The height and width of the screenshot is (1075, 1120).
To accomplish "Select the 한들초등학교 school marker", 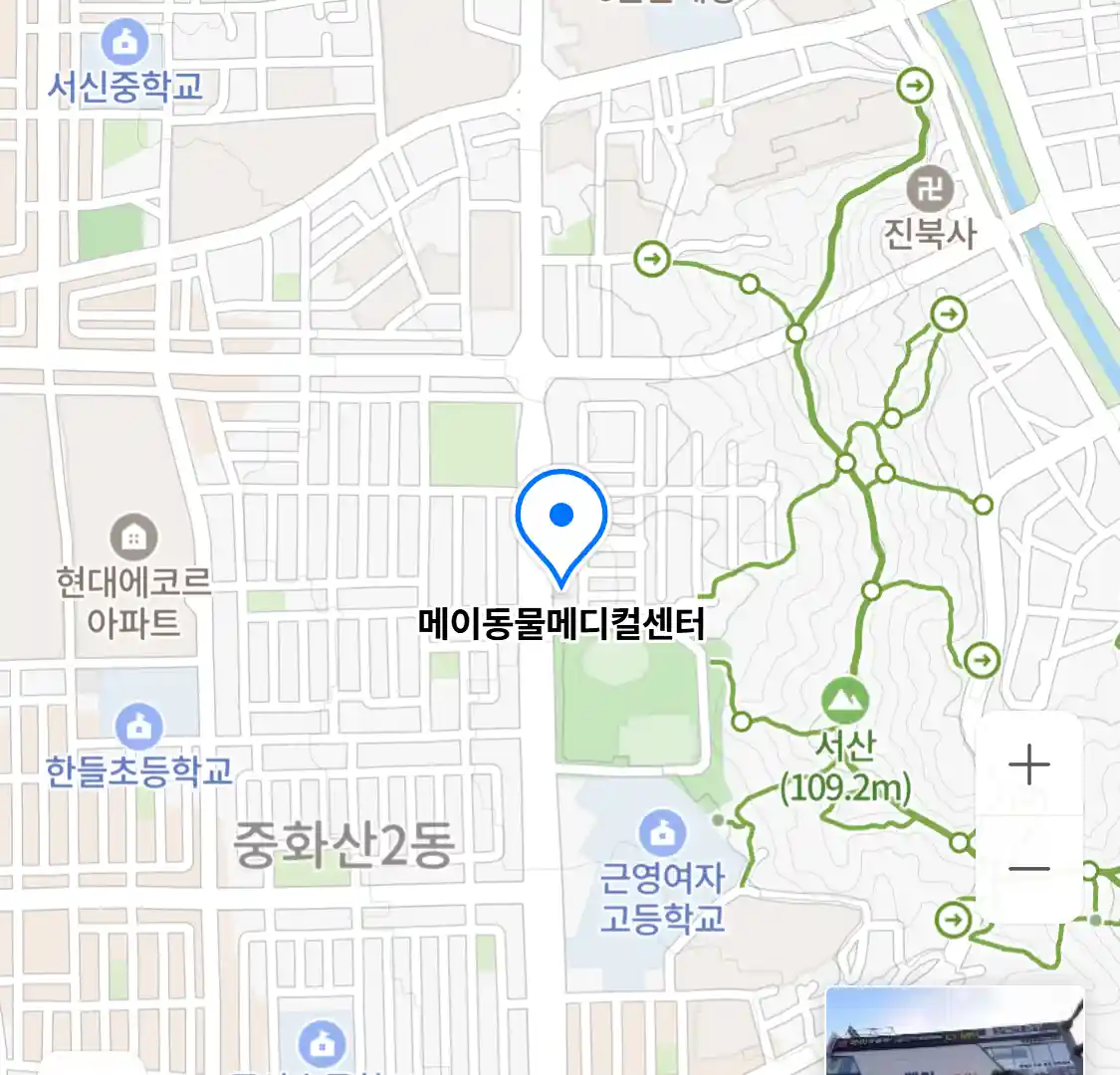I will click(139, 728).
